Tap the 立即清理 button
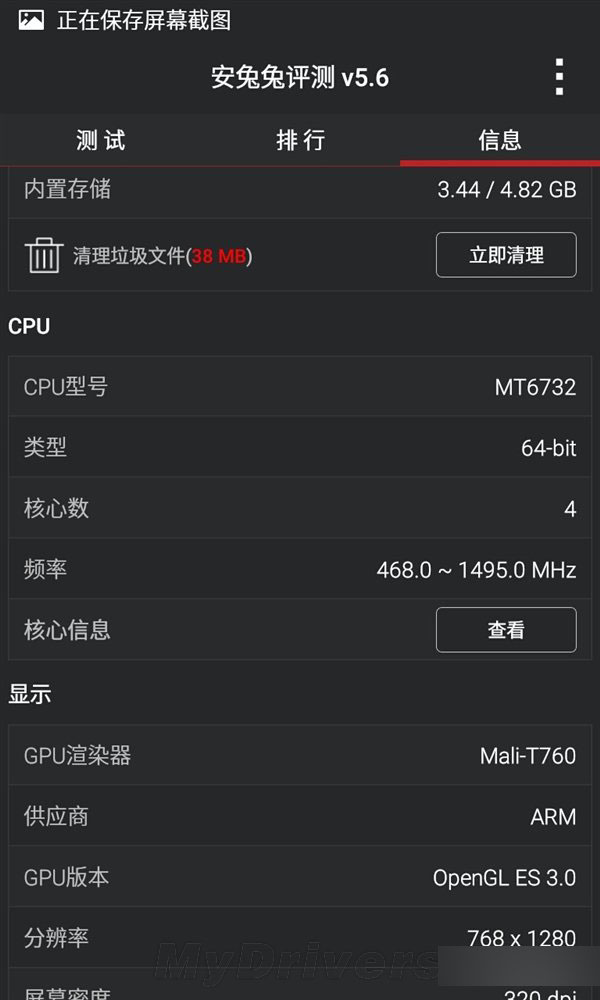This screenshot has height=1000, width=600. [506, 255]
